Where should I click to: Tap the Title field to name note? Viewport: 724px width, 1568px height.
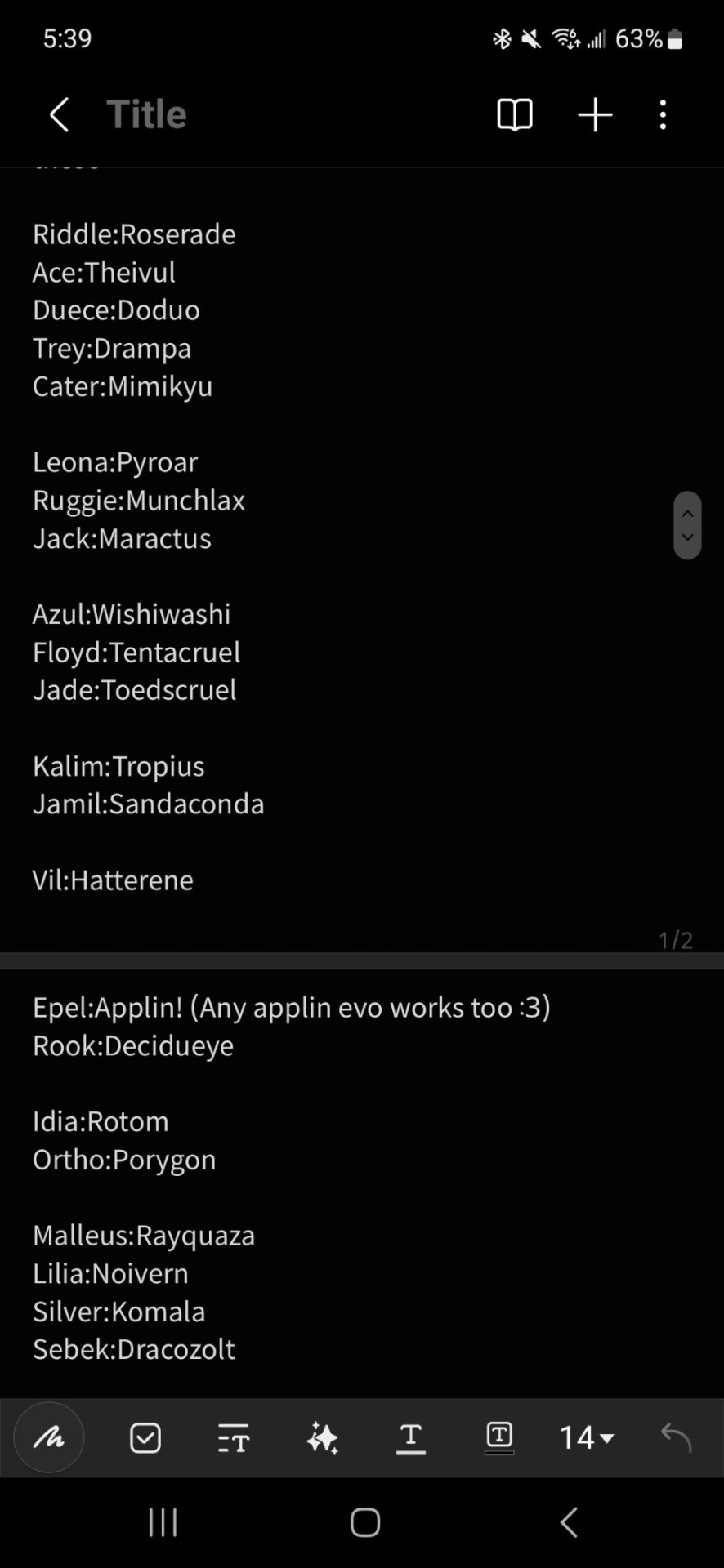click(x=147, y=114)
